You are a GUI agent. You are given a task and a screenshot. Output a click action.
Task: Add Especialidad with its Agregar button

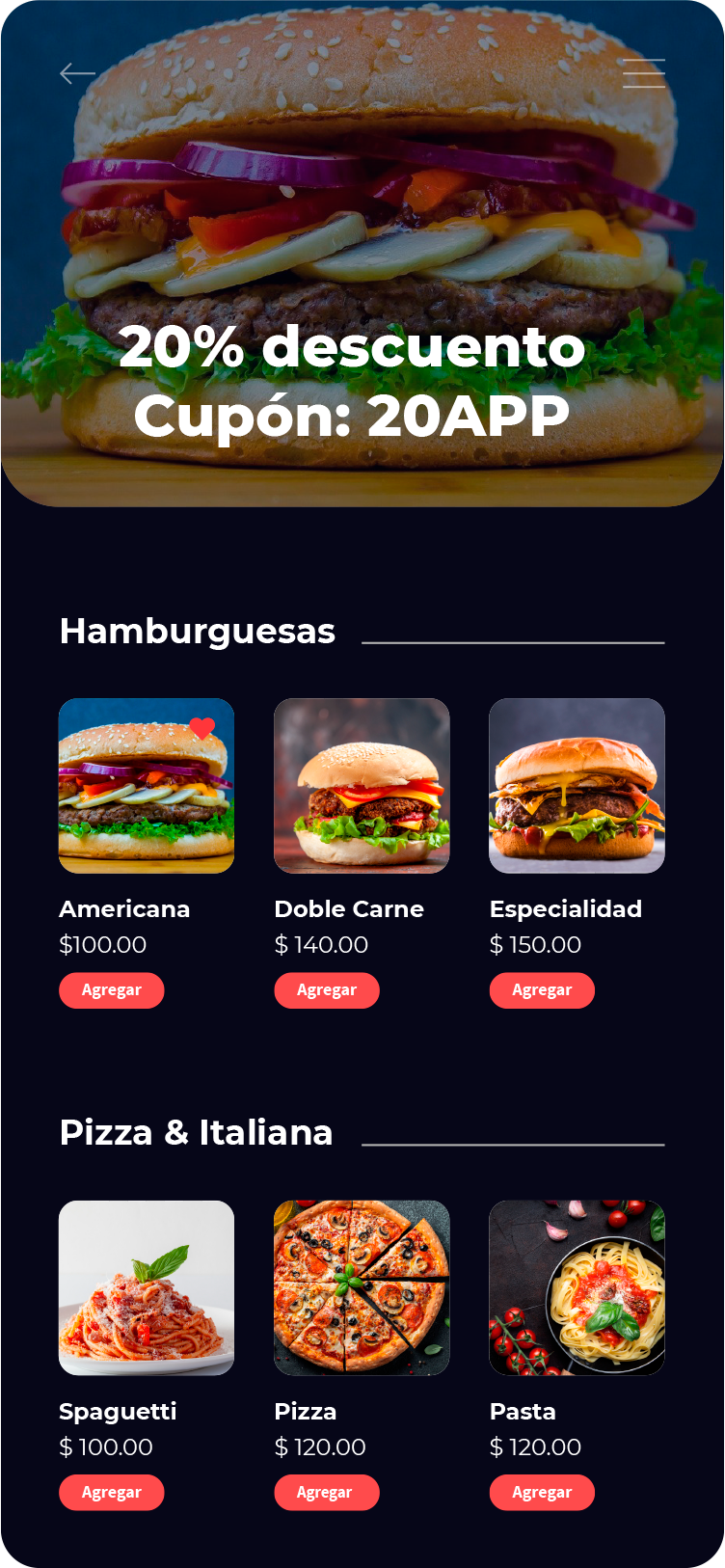point(542,990)
